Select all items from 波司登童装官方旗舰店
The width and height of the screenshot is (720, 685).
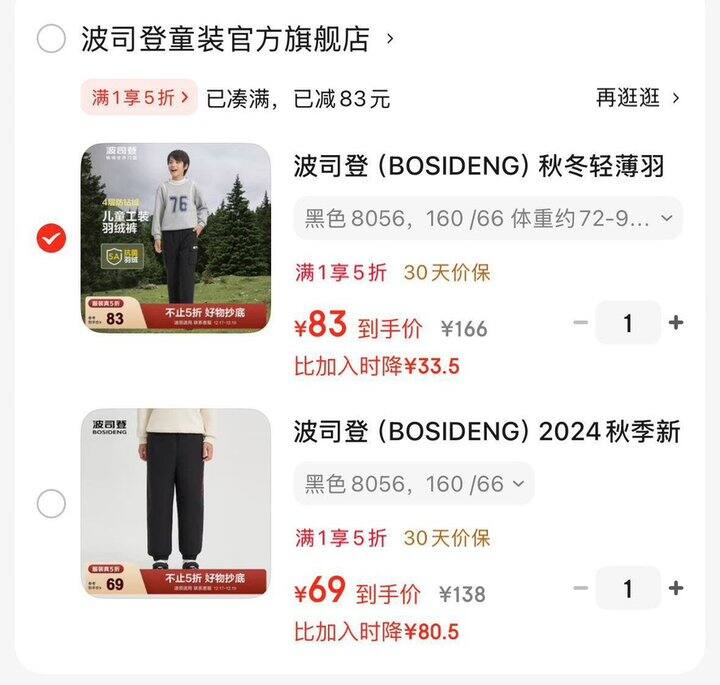51,40
